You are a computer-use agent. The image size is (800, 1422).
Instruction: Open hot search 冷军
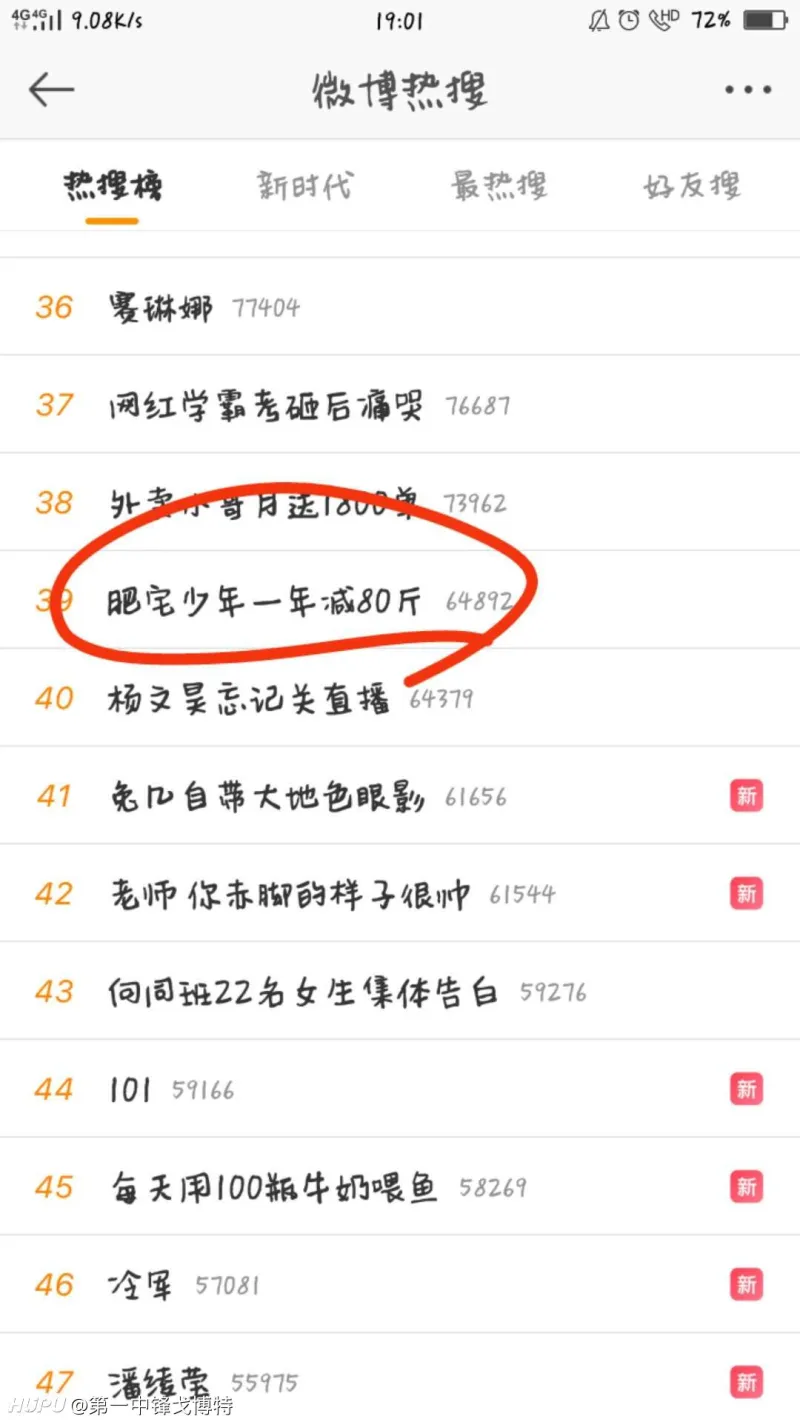(x=140, y=1285)
